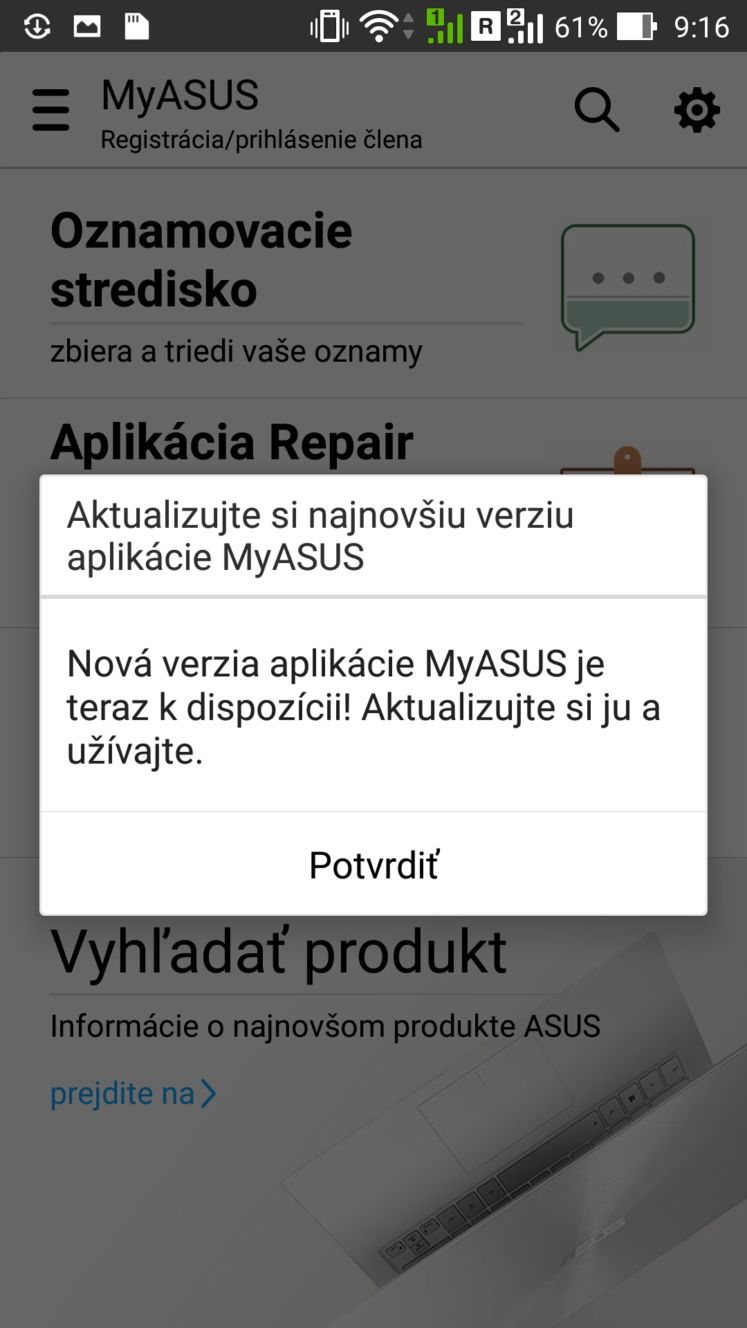
Task: Open the search magnifier icon
Action: point(597,110)
